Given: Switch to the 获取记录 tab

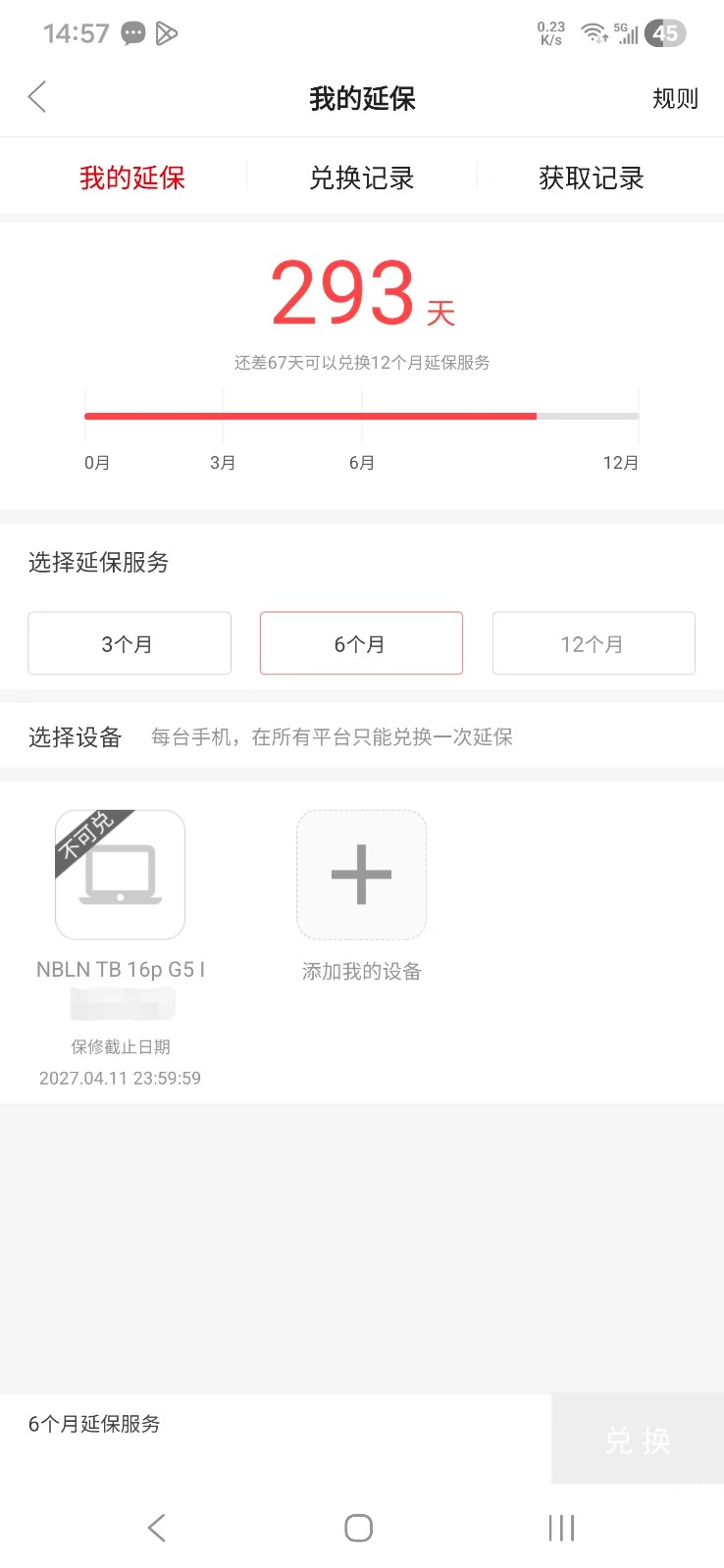Looking at the screenshot, I should click(591, 178).
